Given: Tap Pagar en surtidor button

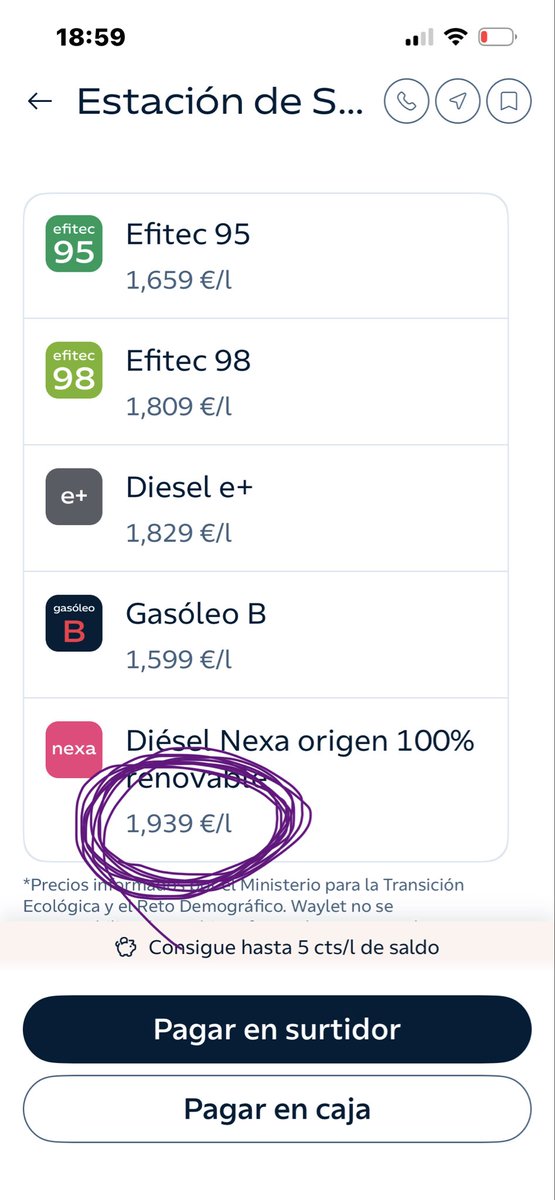Looking at the screenshot, I should point(277,1029).
